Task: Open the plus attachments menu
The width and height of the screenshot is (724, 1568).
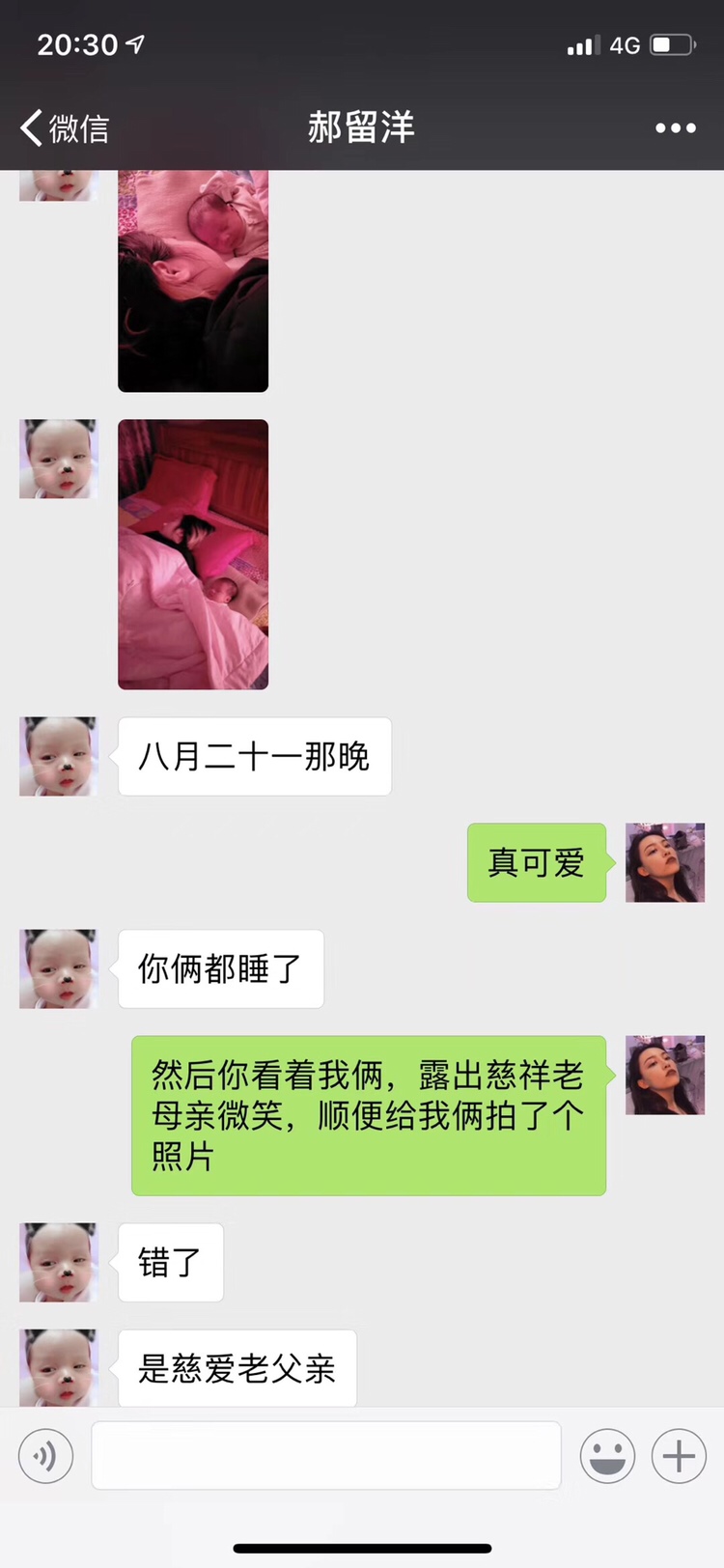Action: [x=679, y=1455]
